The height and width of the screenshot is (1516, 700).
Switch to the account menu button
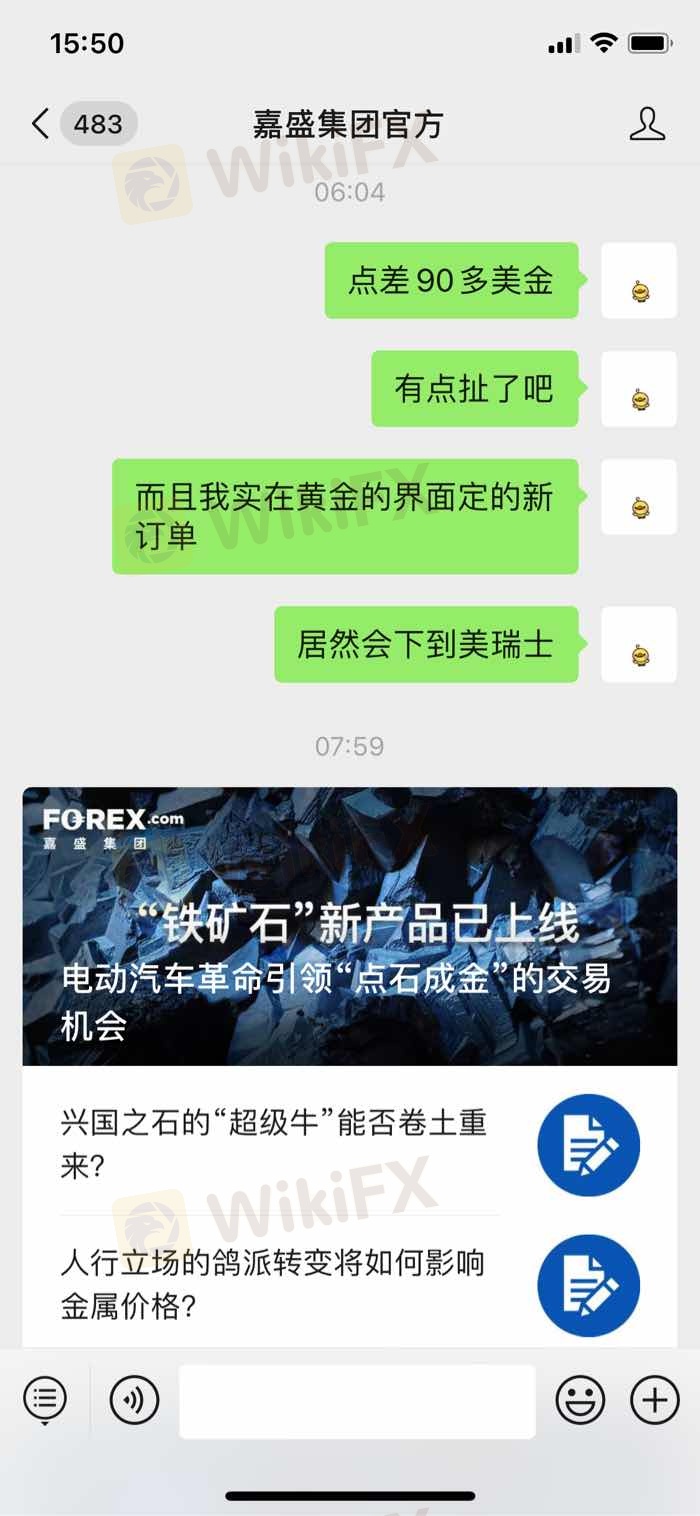(45, 1398)
